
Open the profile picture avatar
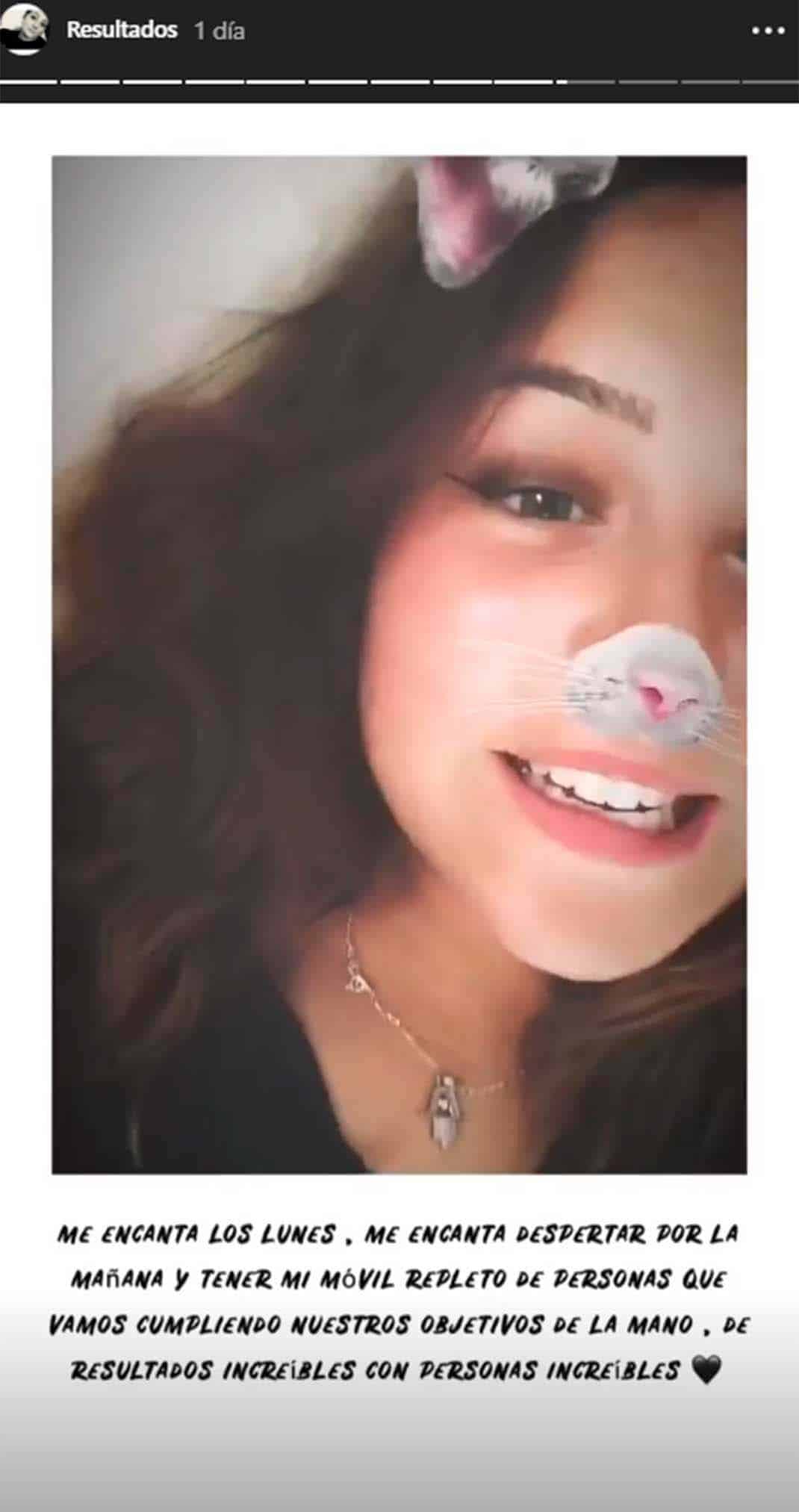click(x=25, y=31)
